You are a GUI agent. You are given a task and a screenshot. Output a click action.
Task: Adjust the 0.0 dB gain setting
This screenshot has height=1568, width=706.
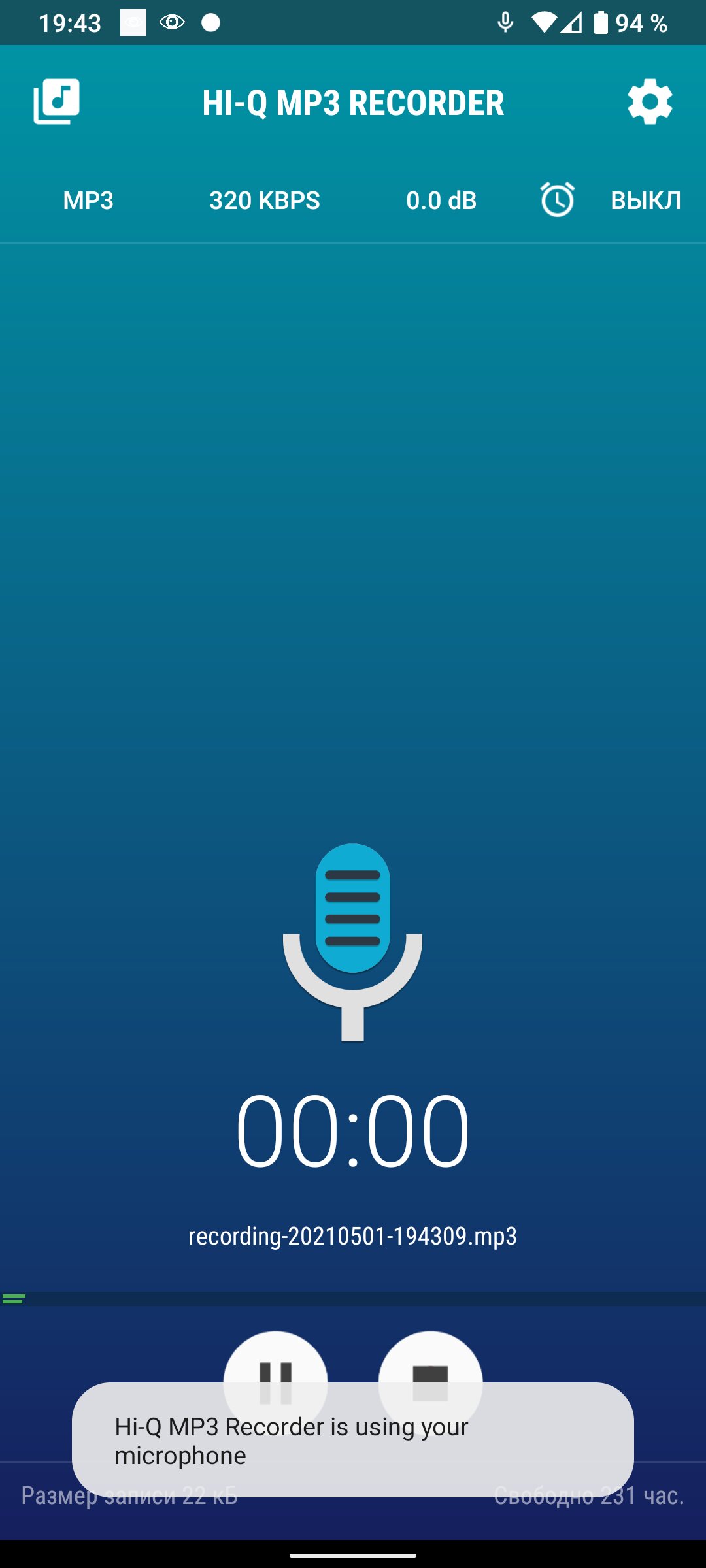coord(441,201)
